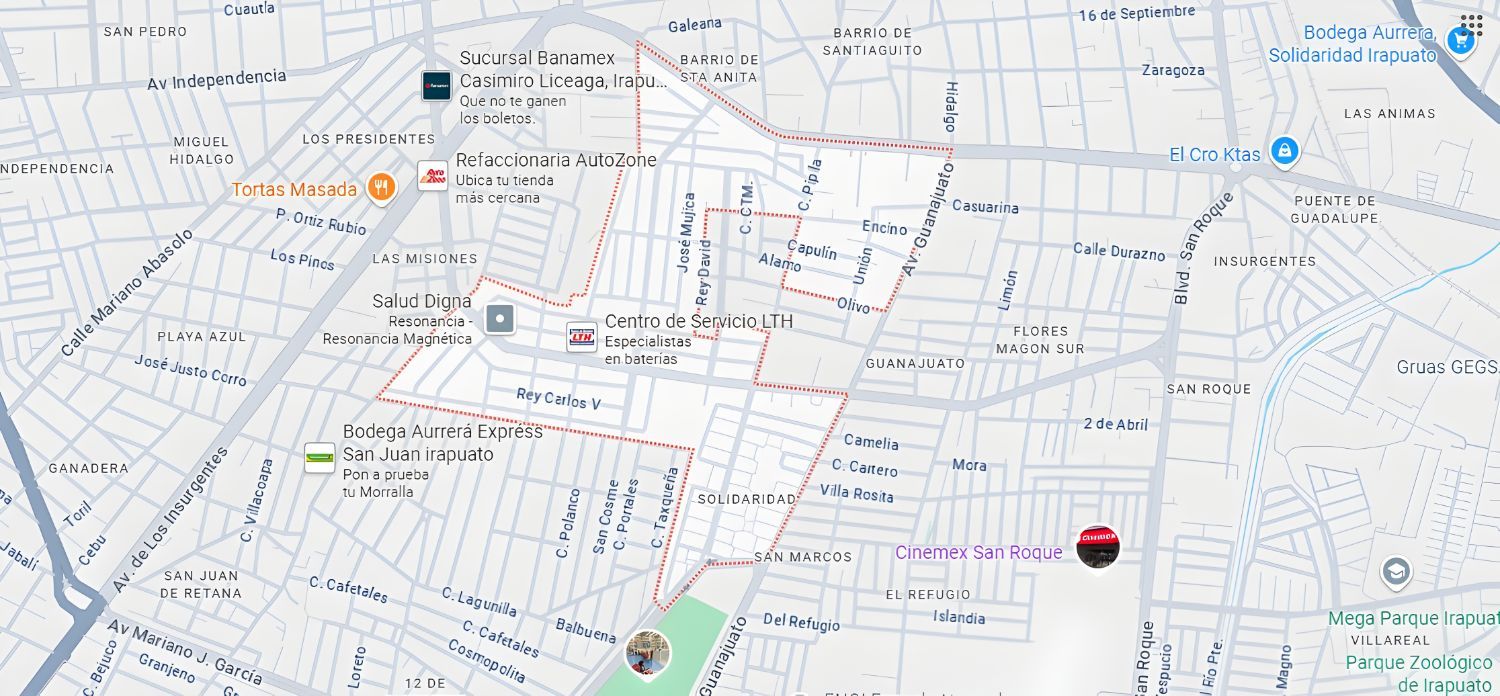Tap the Bodega Aurrerá Express San Juan pin
This screenshot has height=696, width=1500.
pos(320,458)
